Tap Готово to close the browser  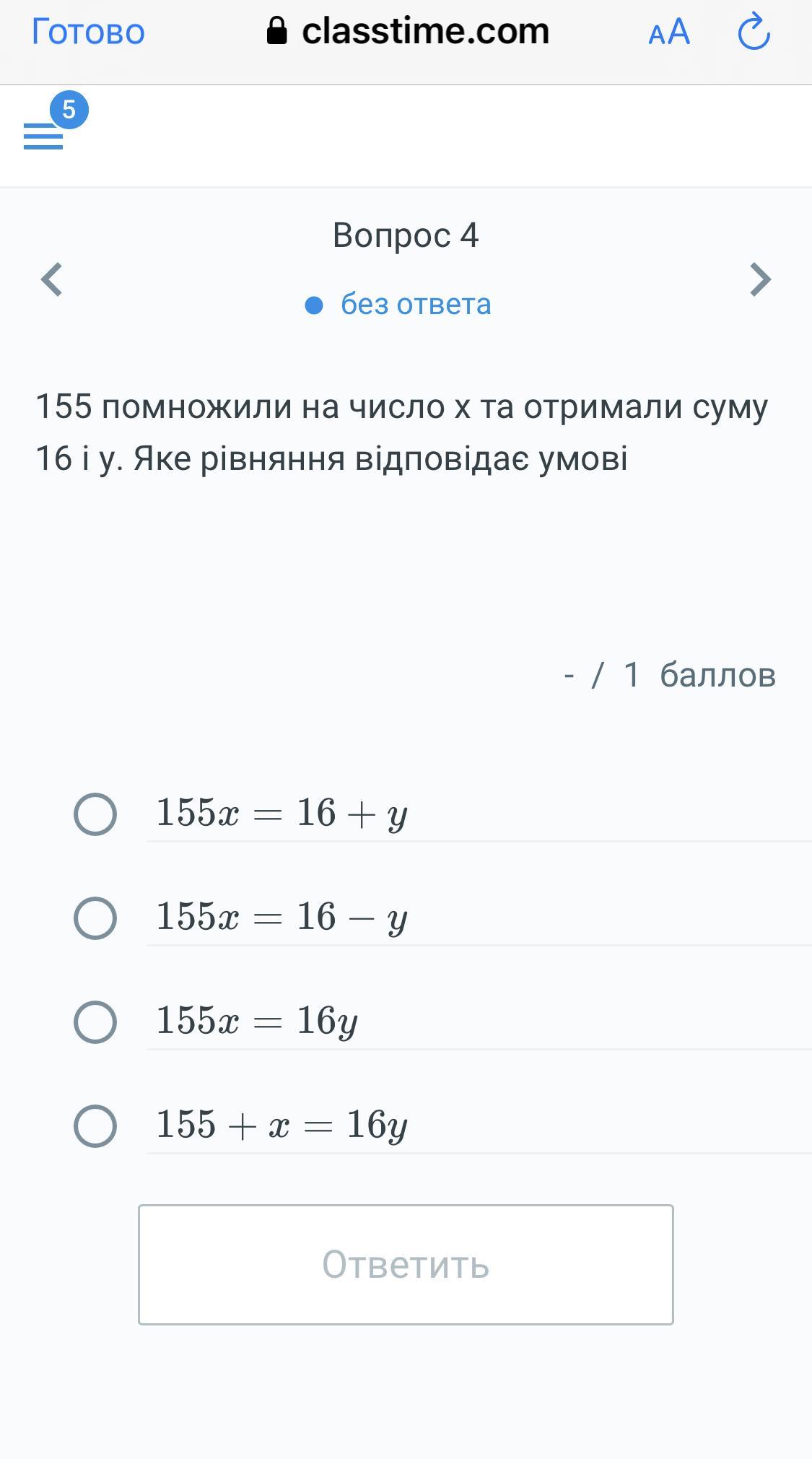(88, 32)
